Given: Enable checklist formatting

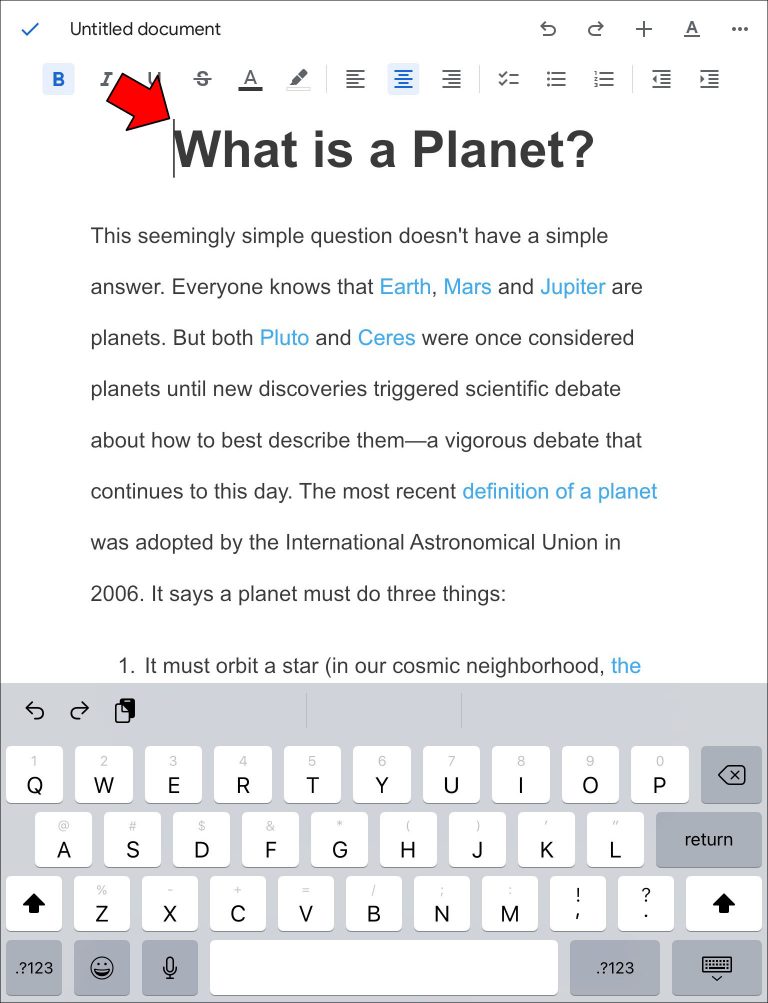Looking at the screenshot, I should 507,79.
